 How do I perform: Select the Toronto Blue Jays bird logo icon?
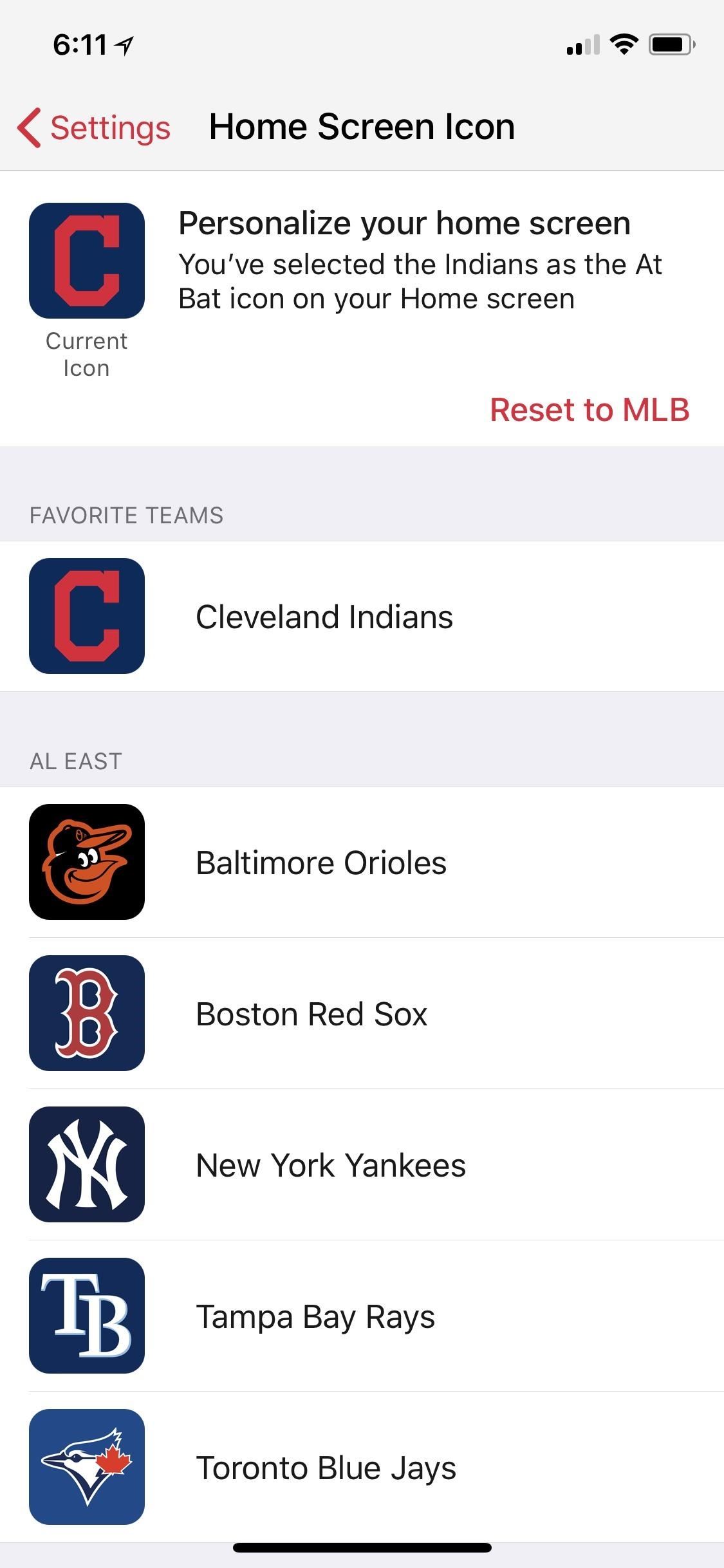point(88,1466)
